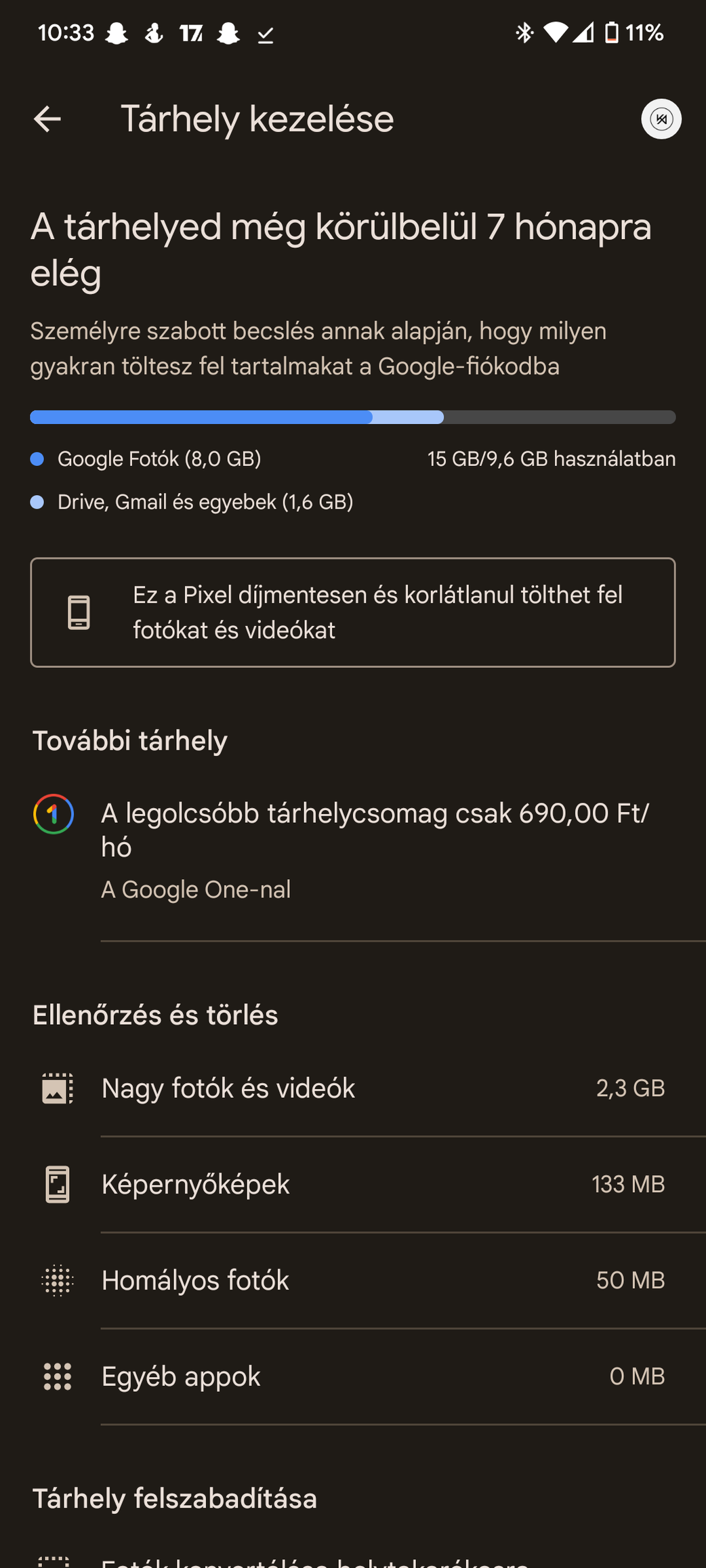The image size is (706, 1568).
Task: Open the 690,00 Ft/hó Google One storage offer
Action: click(353, 850)
